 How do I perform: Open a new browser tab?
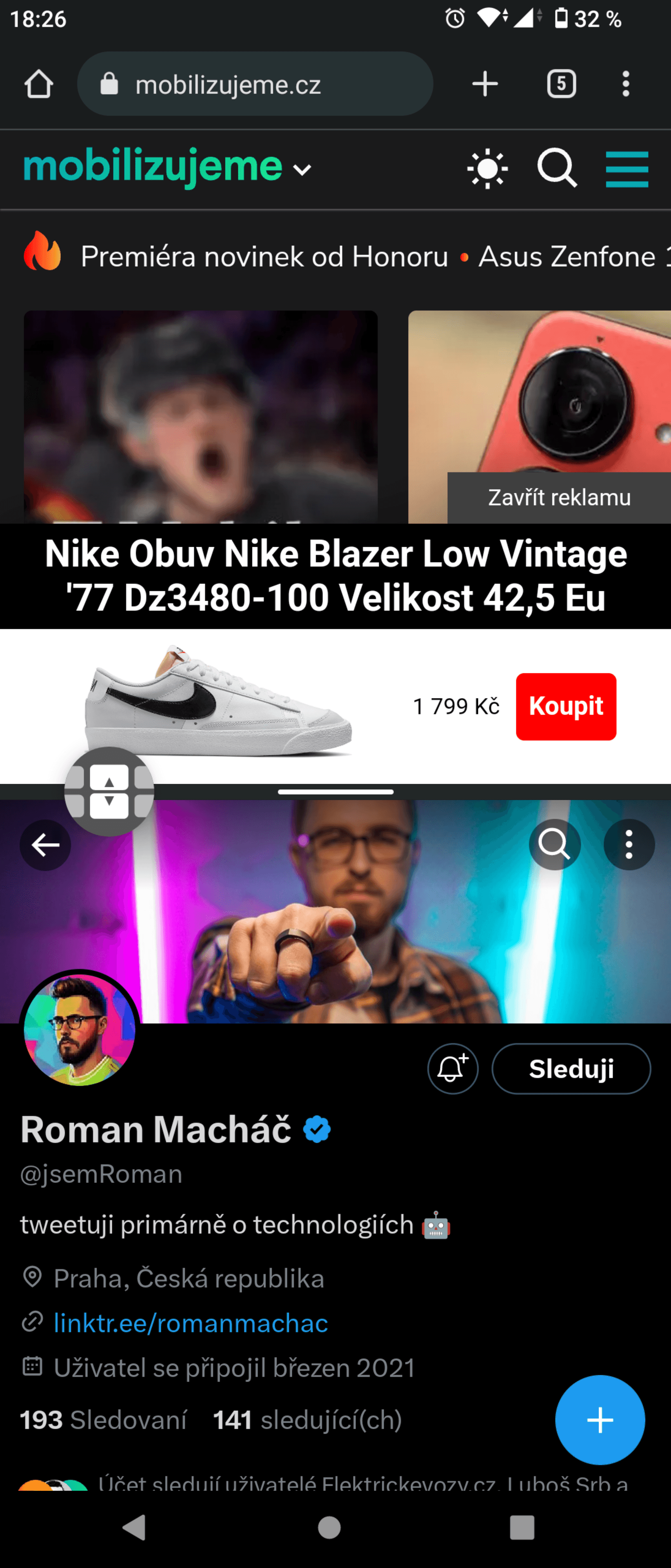coord(485,84)
